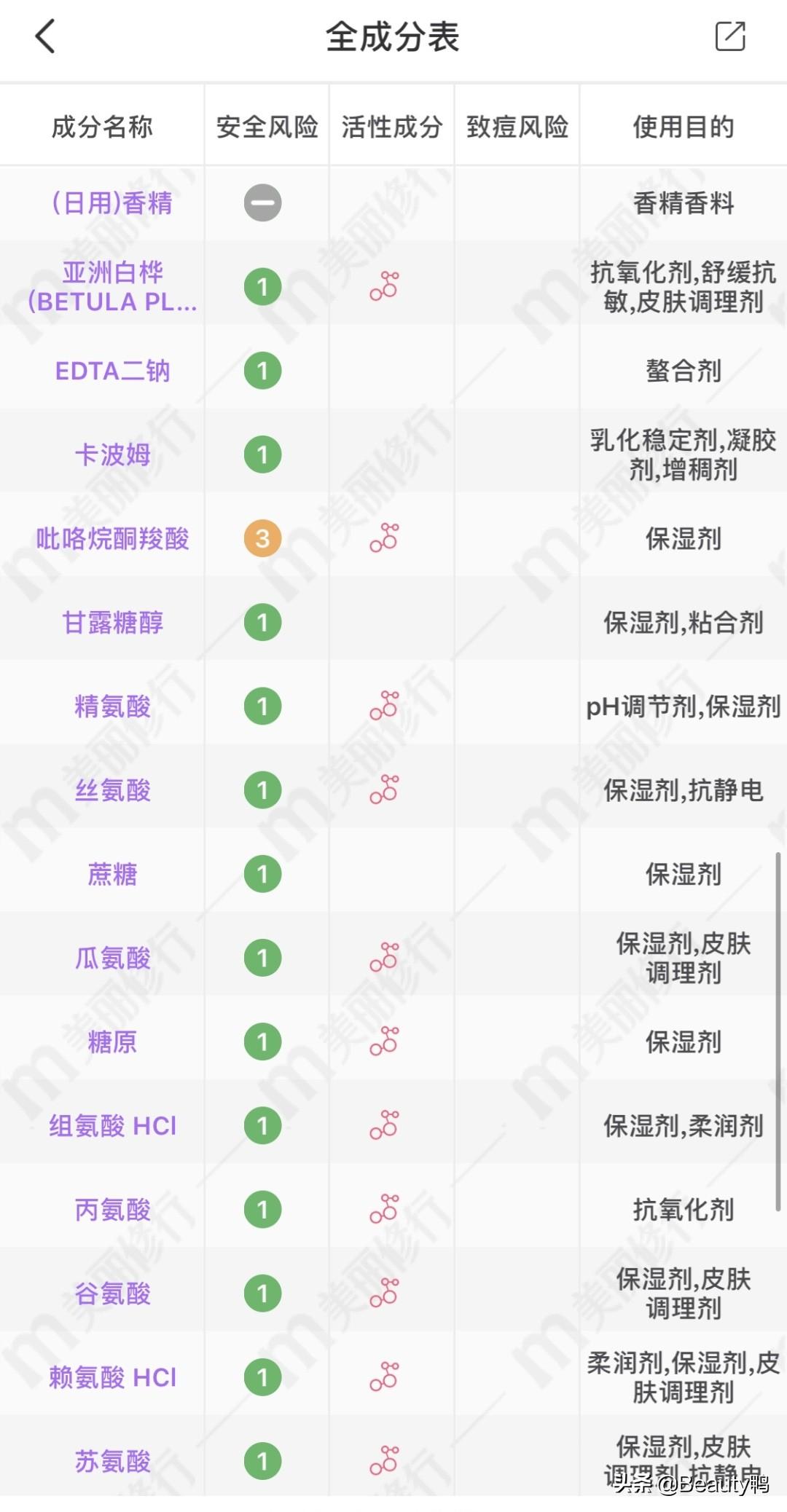787x1512 pixels.
Task: Share the ingredient table
Action: tap(730, 36)
